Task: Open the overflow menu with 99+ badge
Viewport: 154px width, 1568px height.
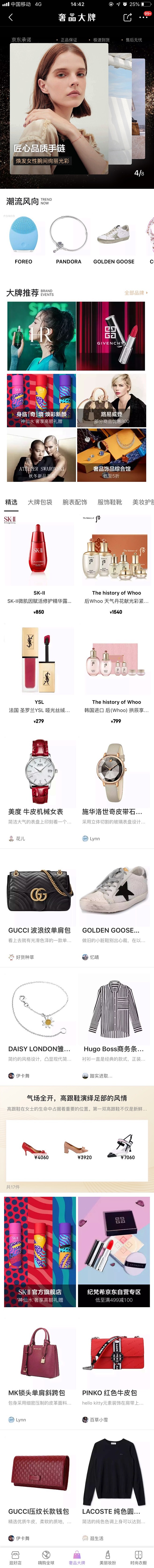Action: tap(144, 17)
